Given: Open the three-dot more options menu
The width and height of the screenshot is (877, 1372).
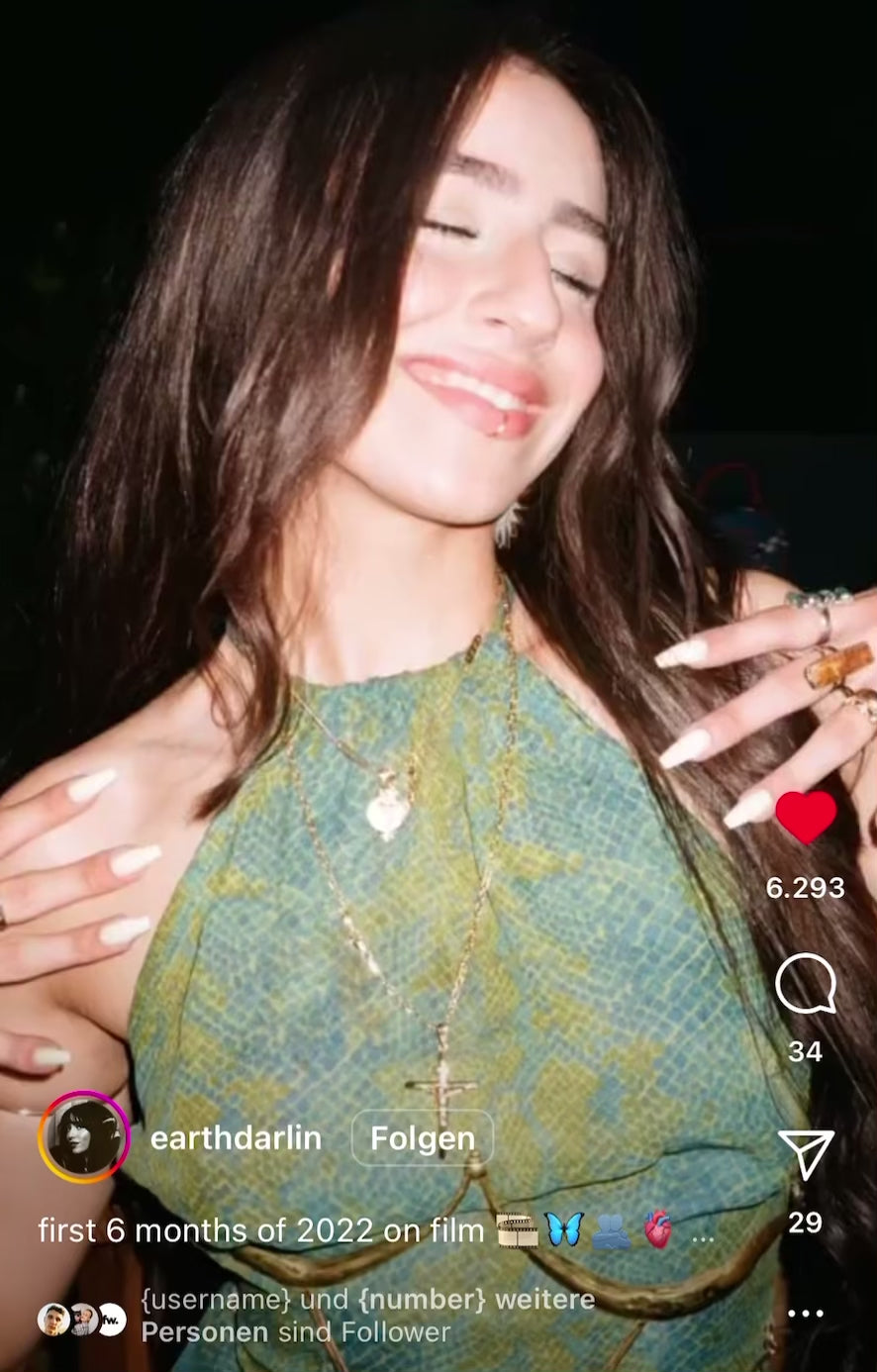Looking at the screenshot, I should click(805, 1314).
